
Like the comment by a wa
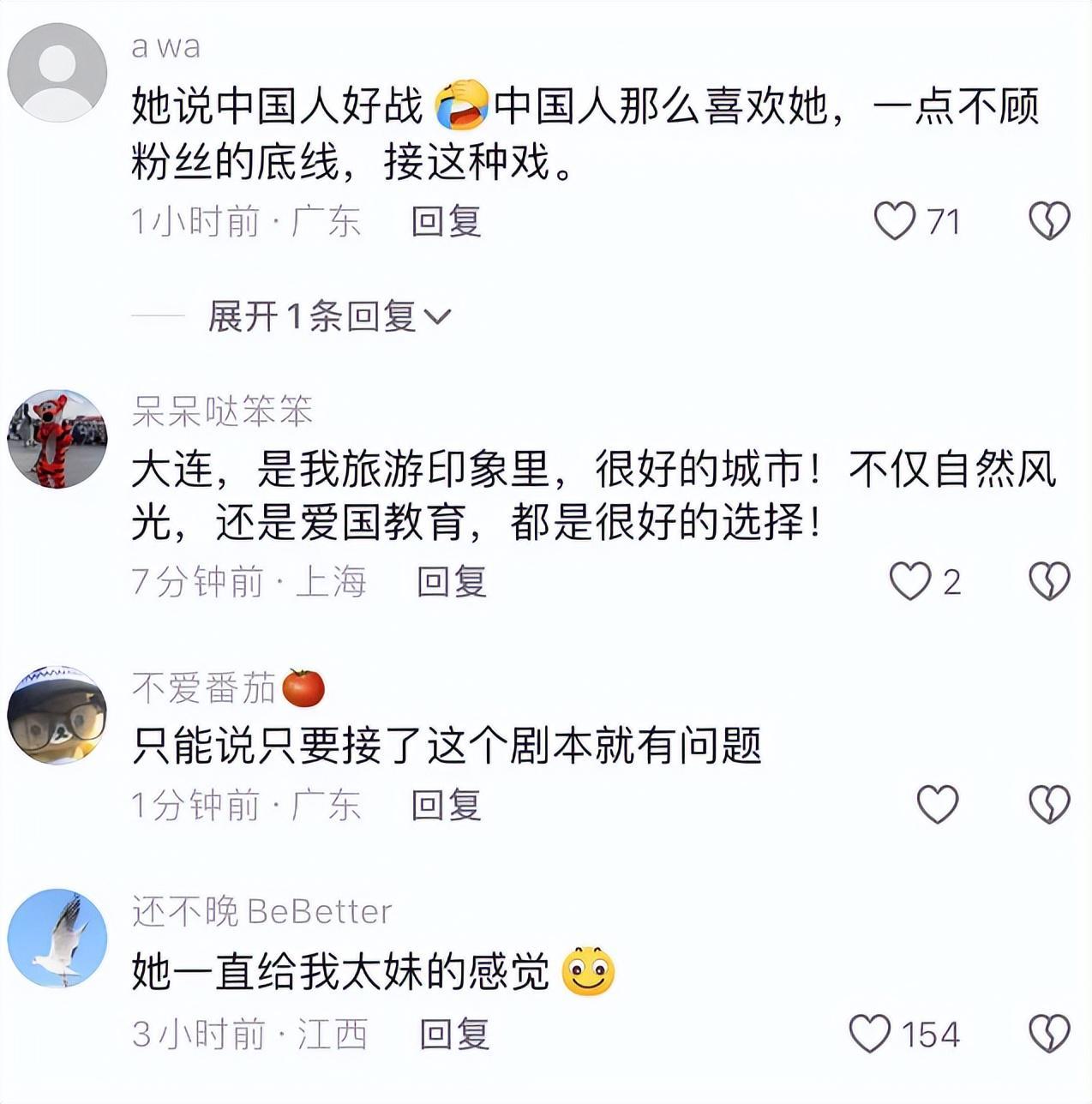895,221
